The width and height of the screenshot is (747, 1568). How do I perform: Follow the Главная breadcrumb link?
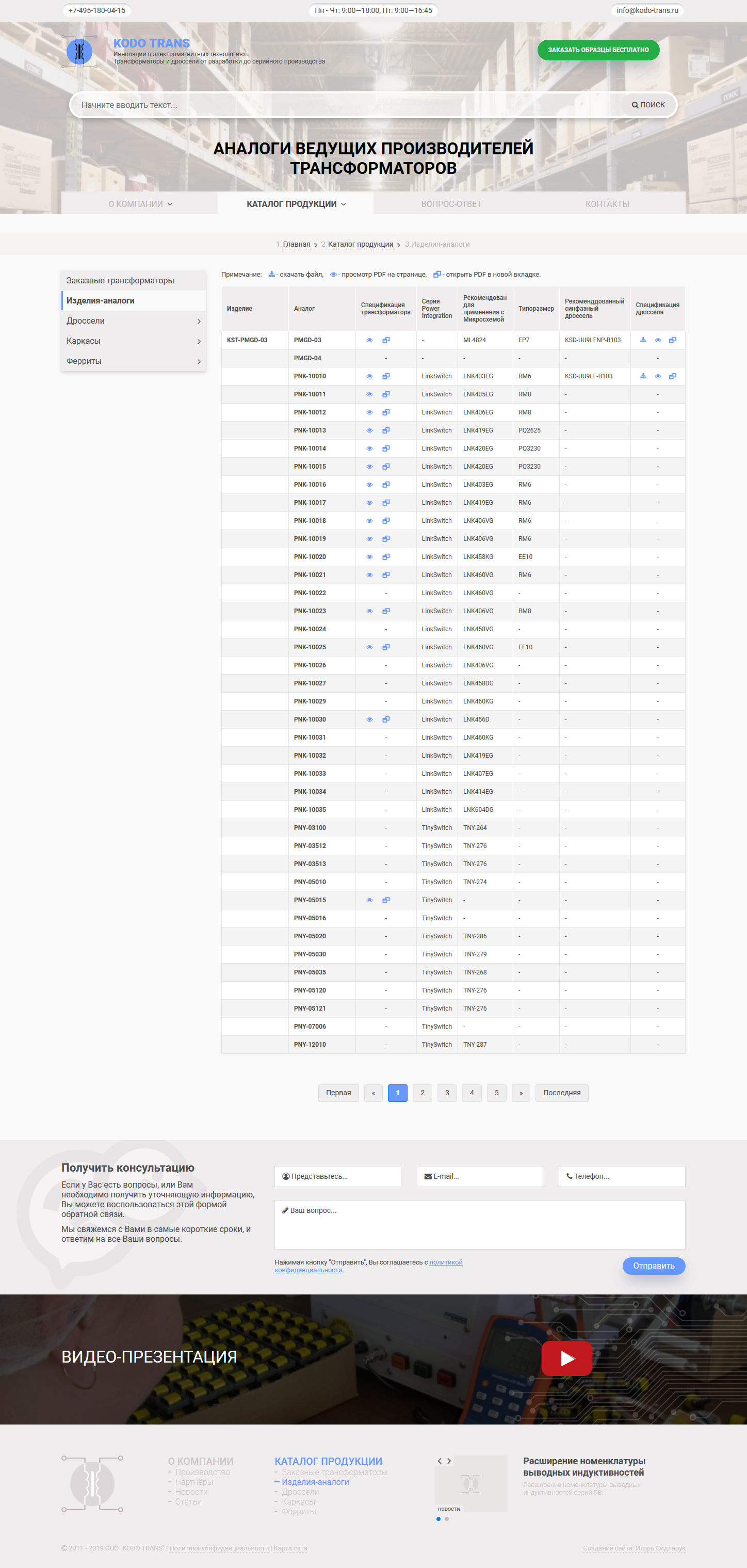(296, 244)
